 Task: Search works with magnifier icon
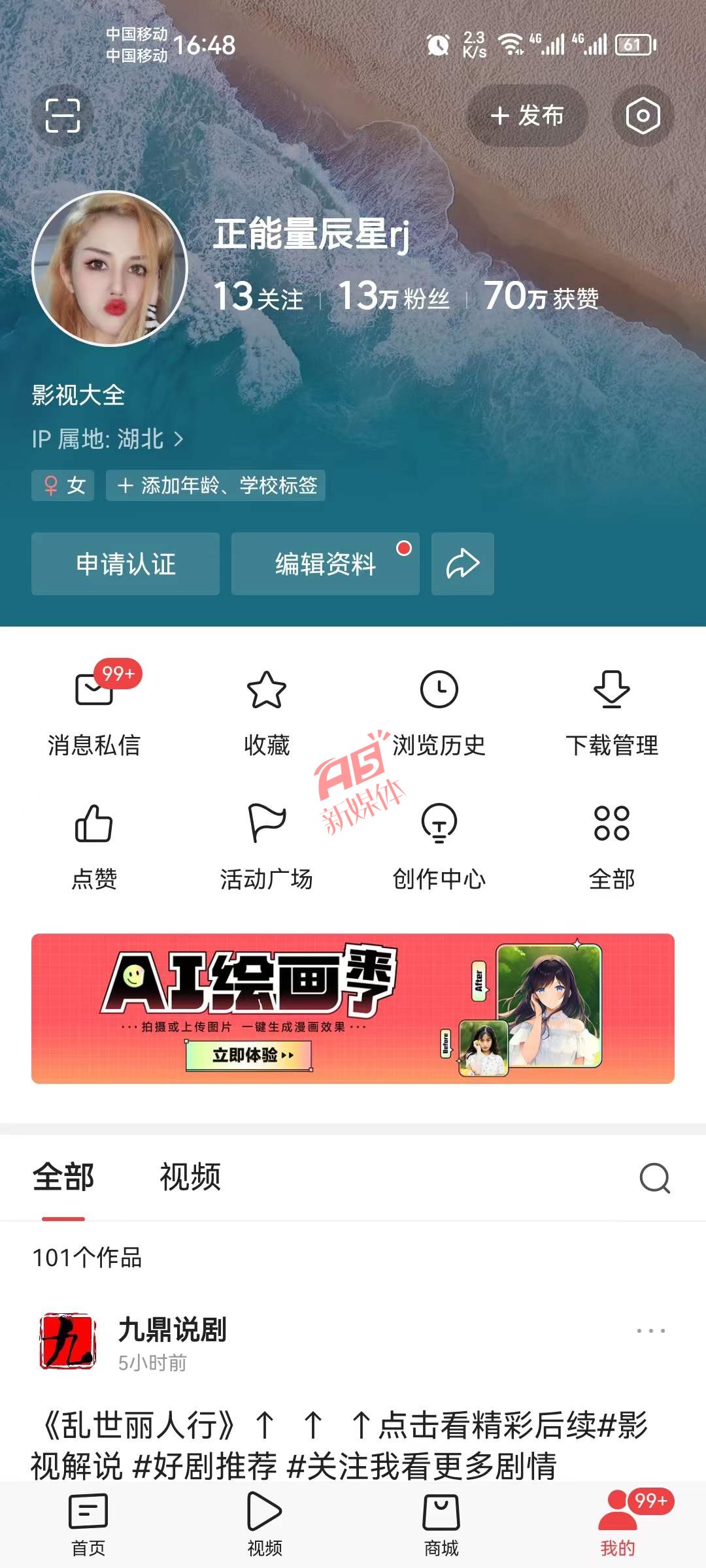[x=654, y=1178]
